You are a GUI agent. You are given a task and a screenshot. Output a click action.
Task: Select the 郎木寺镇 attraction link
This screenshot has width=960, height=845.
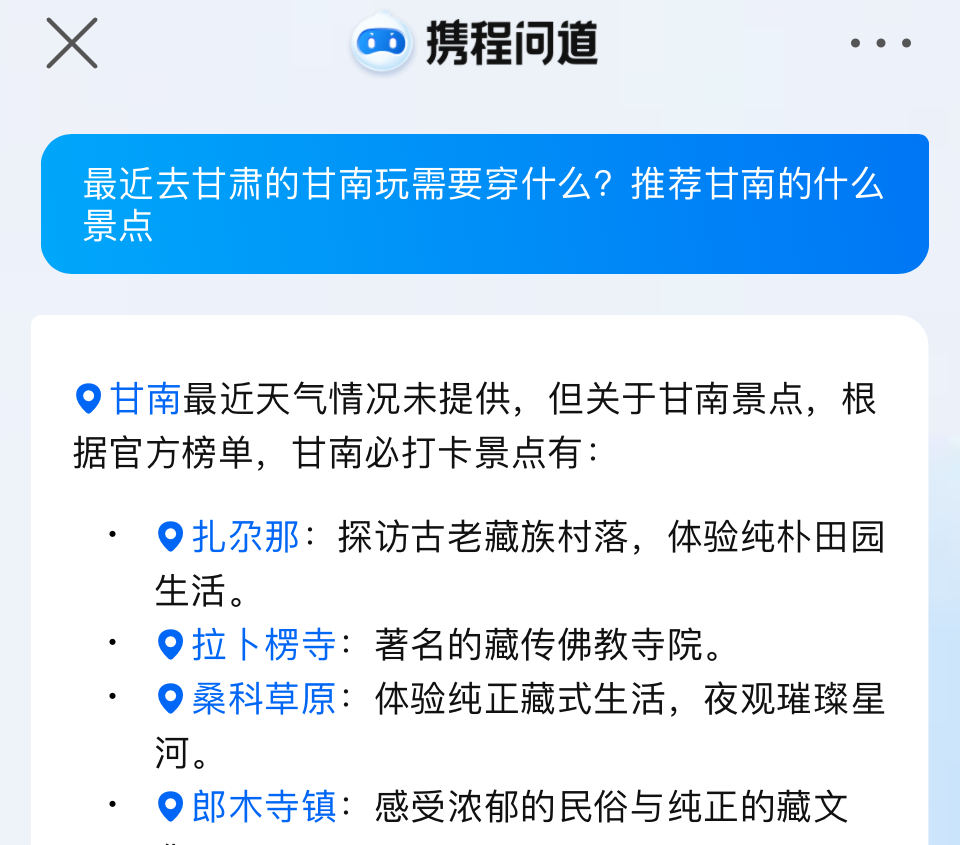248,806
